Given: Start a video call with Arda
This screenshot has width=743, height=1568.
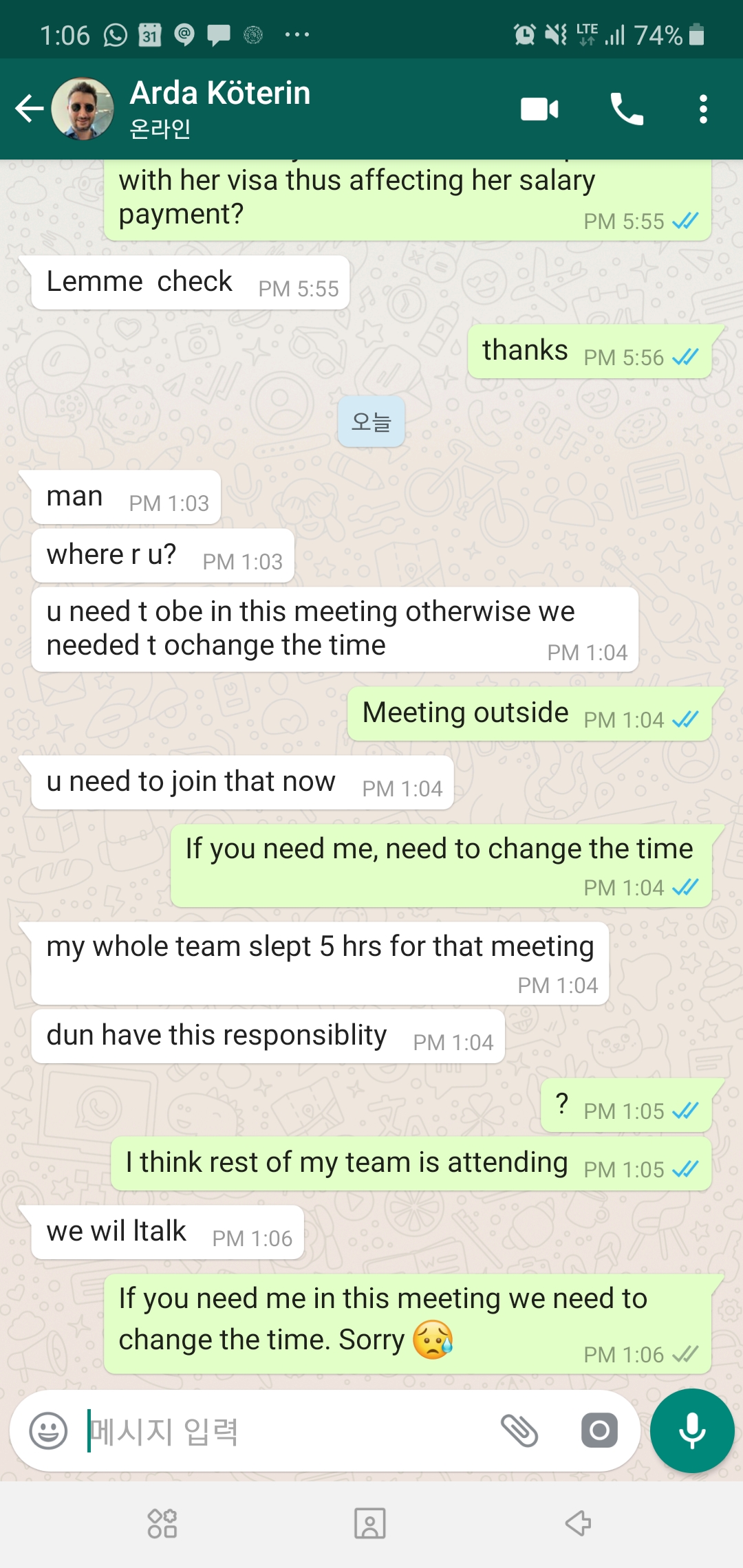Looking at the screenshot, I should tap(539, 109).
